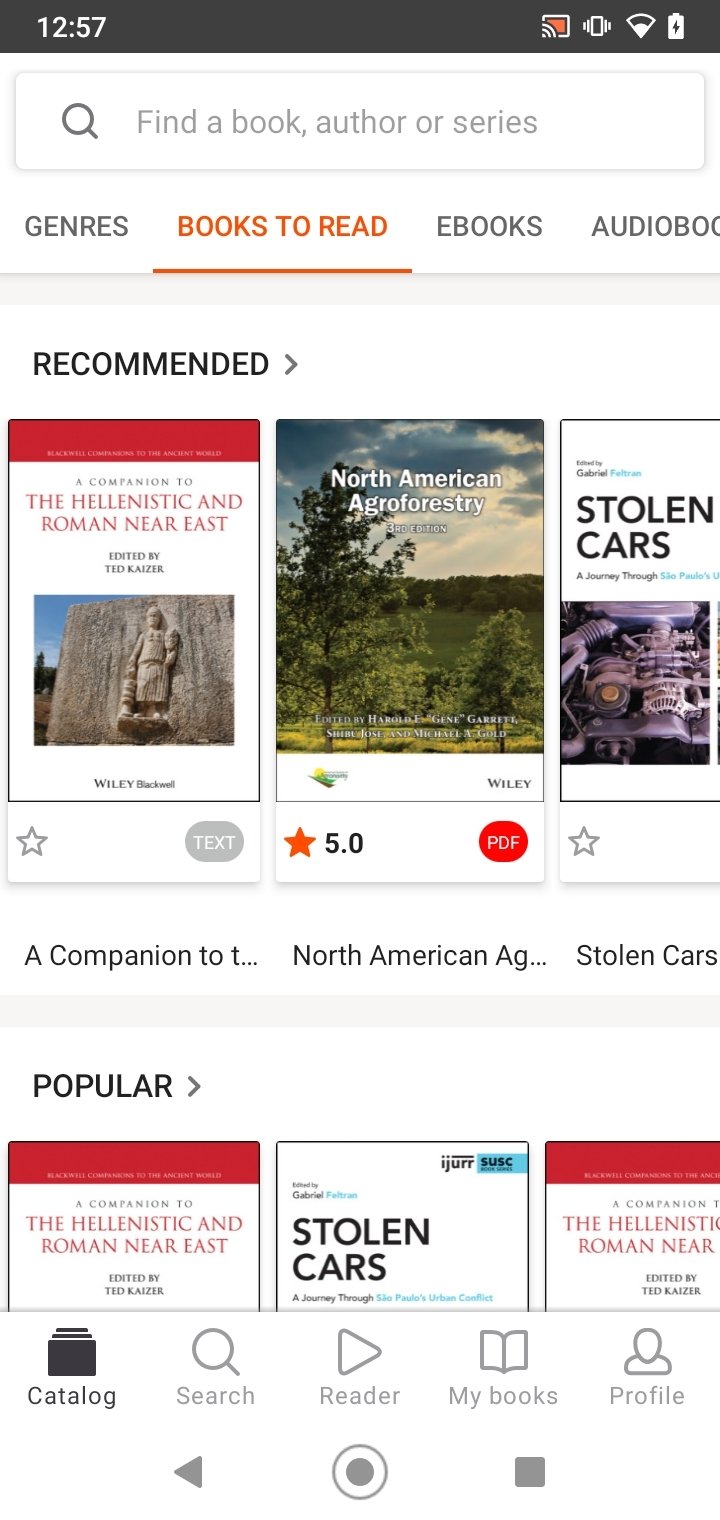Open North American Agroforestry book
This screenshot has height=1520, width=720.
point(410,610)
